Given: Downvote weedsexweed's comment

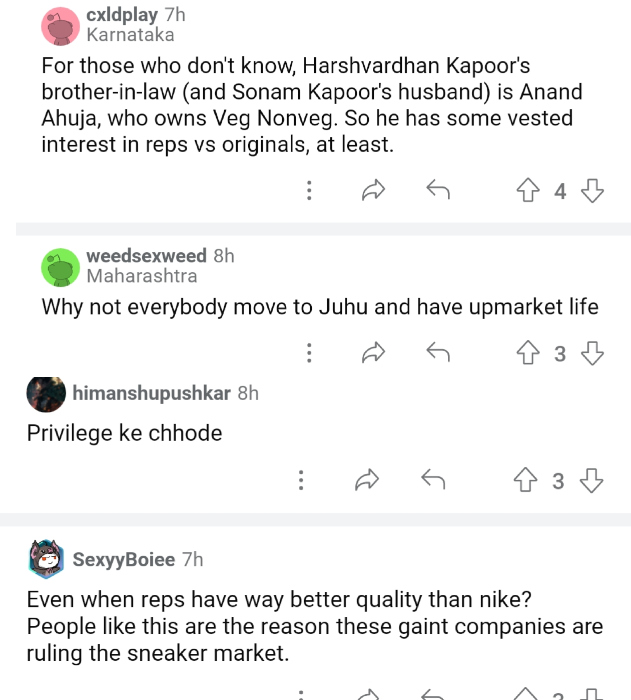Looking at the screenshot, I should (592, 352).
